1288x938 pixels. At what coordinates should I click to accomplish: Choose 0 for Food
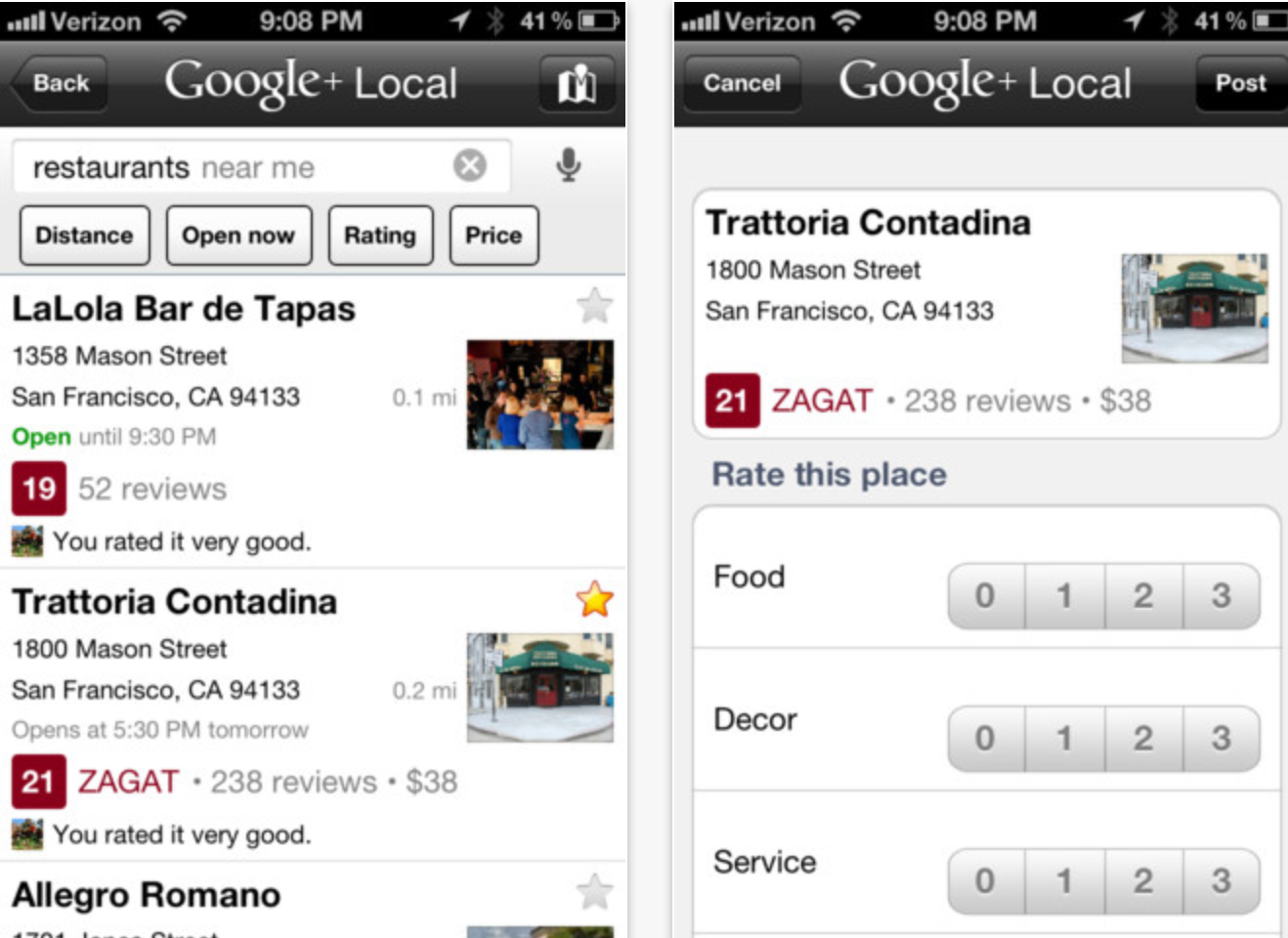(985, 595)
